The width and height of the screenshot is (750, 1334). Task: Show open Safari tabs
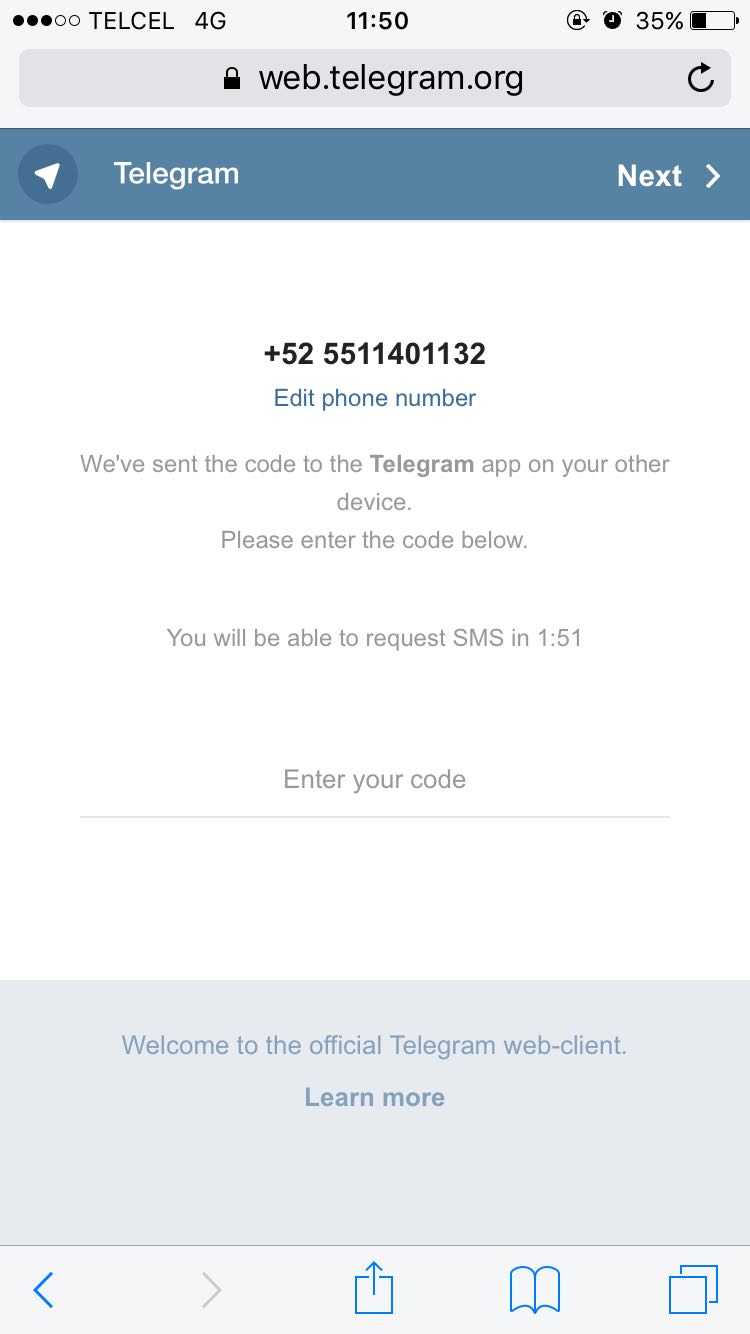[x=694, y=1289]
